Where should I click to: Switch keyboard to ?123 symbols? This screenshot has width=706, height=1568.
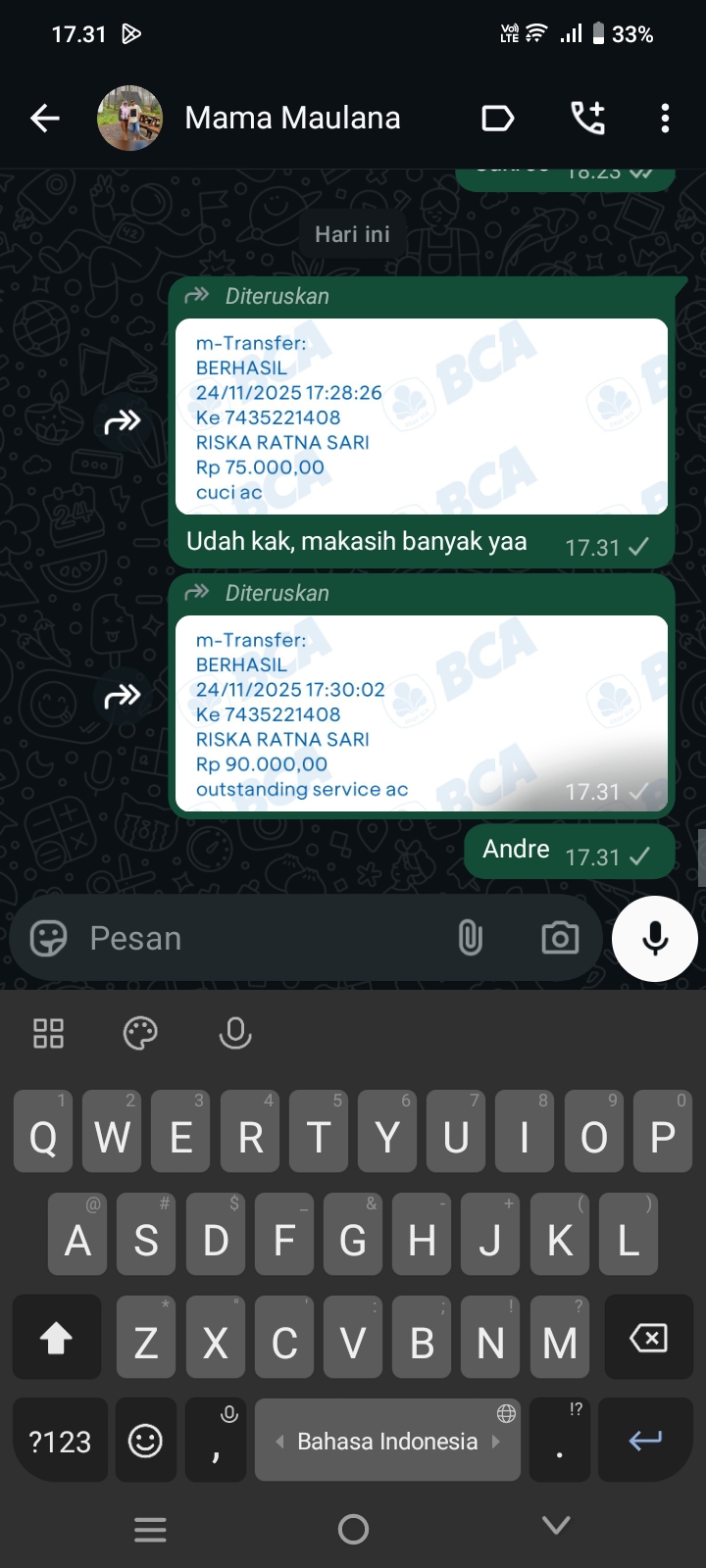pos(59,1442)
